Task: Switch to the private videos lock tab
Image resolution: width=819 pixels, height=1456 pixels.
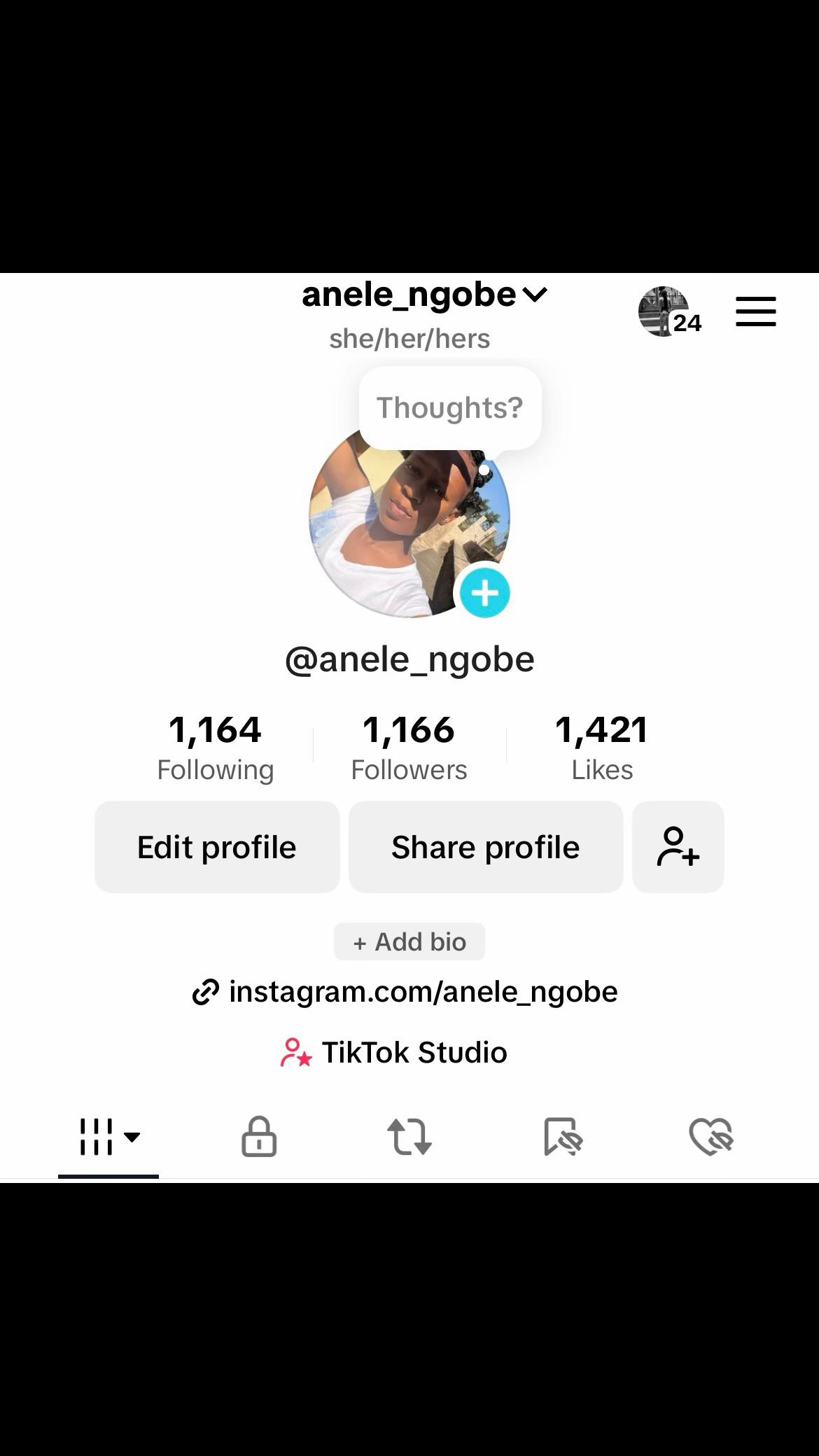Action: tap(259, 1136)
